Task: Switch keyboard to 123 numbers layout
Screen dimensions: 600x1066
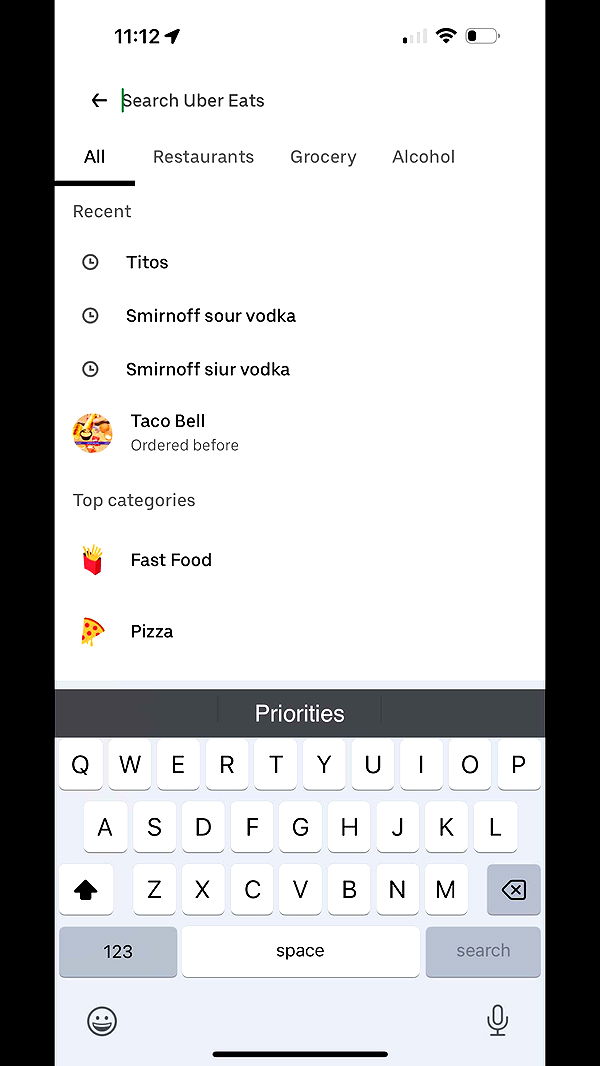Action: click(118, 951)
